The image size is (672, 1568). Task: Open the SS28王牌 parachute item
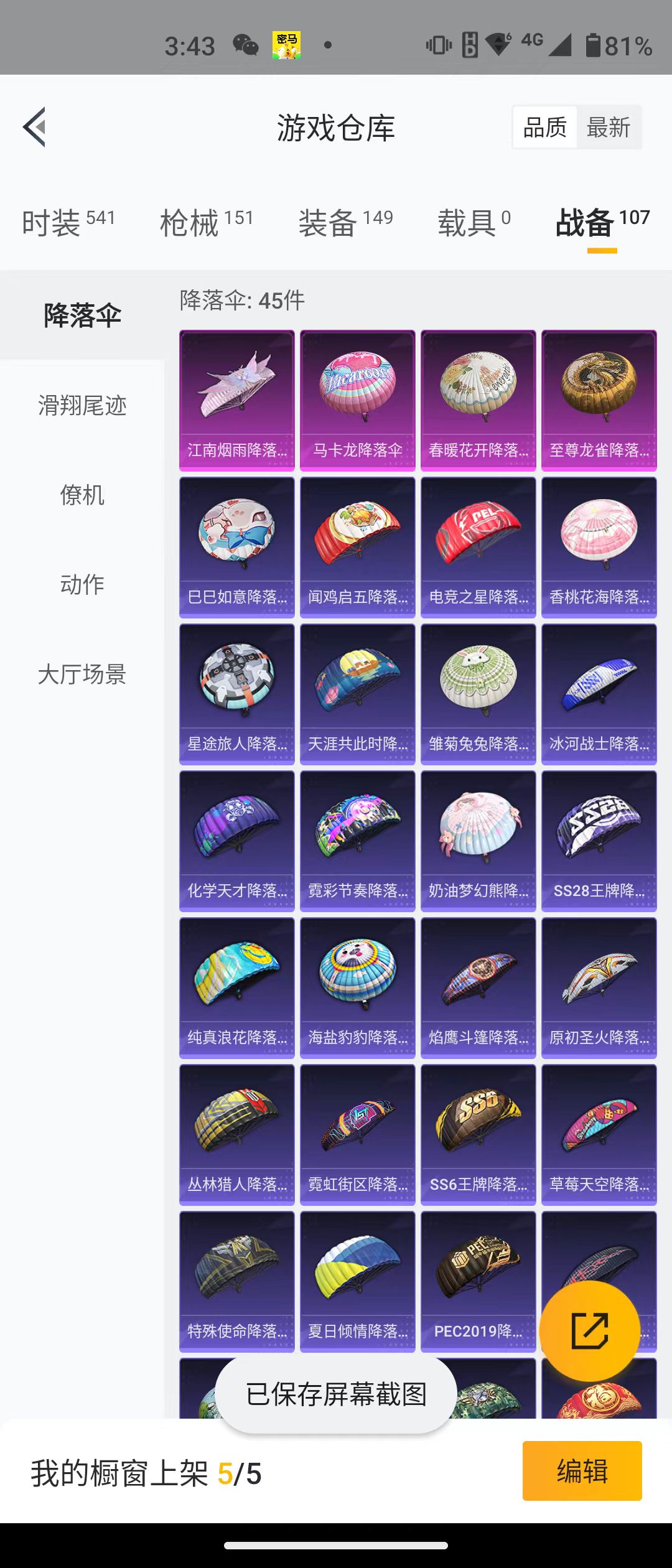pos(599,841)
